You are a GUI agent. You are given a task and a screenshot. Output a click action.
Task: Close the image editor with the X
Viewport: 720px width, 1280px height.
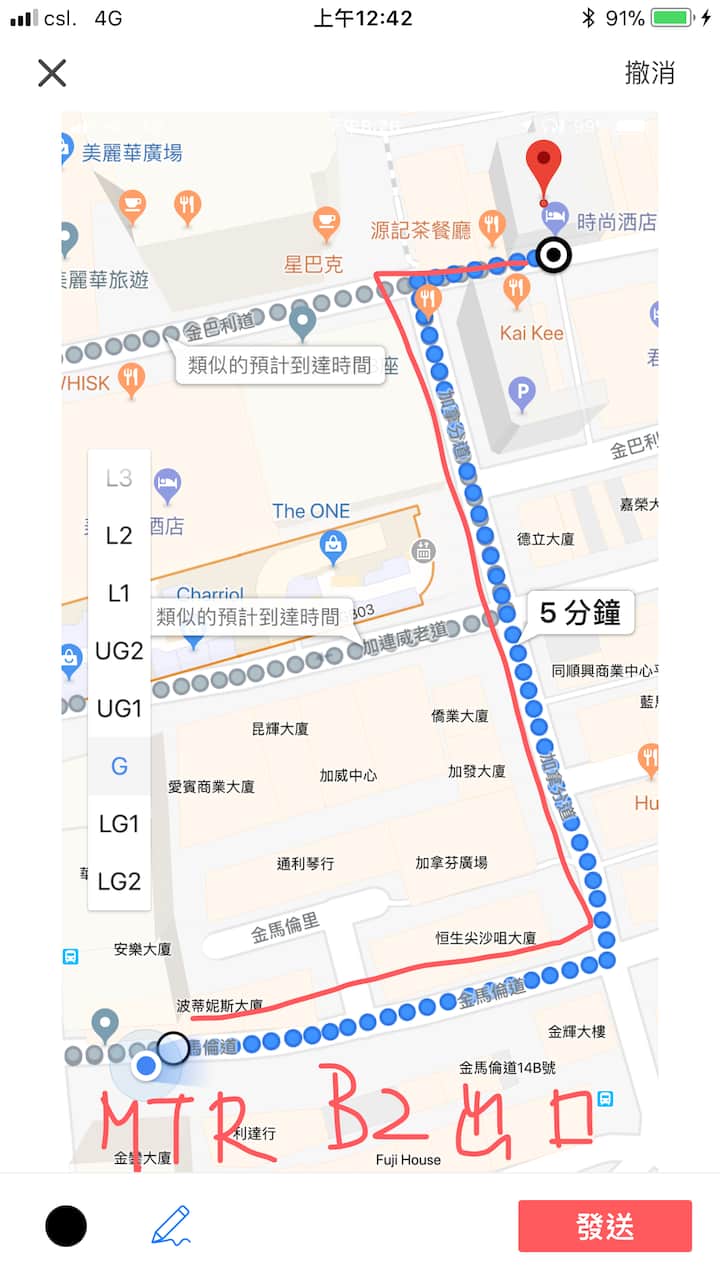click(52, 73)
